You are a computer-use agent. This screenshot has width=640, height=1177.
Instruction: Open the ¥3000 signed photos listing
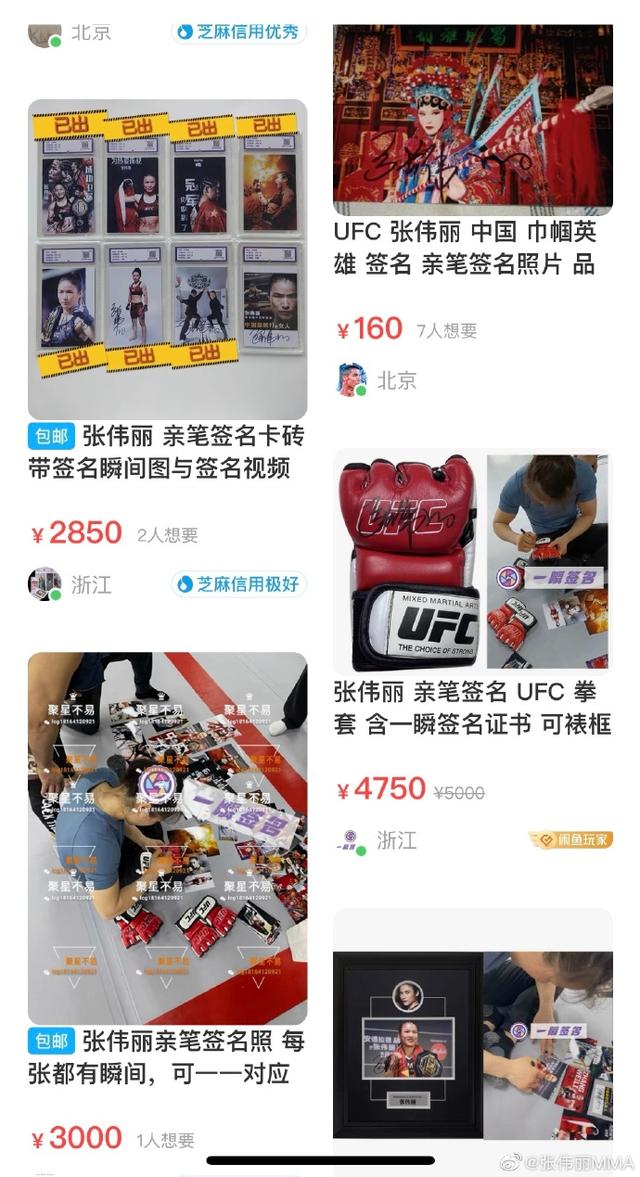tap(167, 838)
